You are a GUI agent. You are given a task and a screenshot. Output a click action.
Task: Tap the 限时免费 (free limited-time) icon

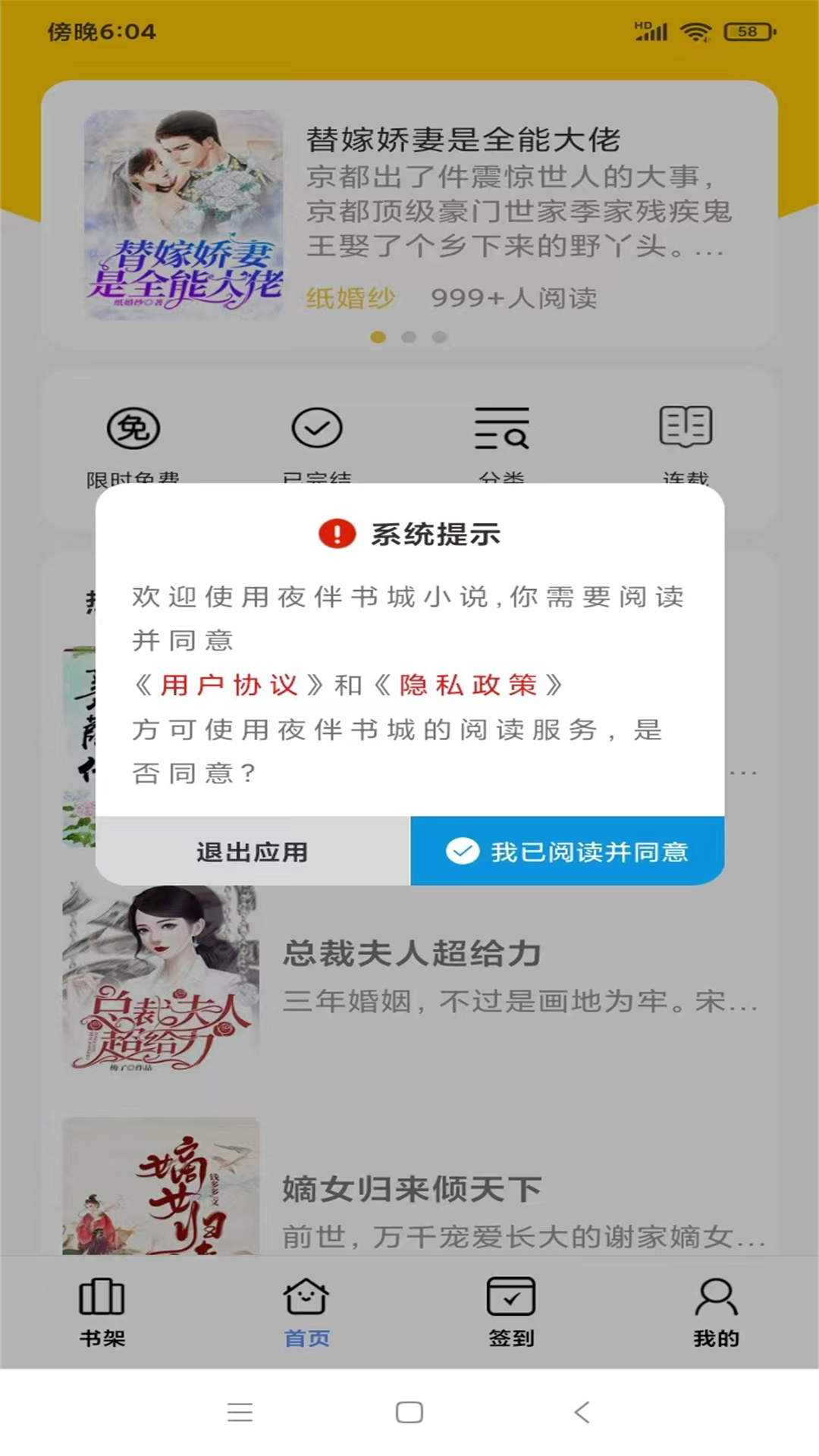pos(133,429)
